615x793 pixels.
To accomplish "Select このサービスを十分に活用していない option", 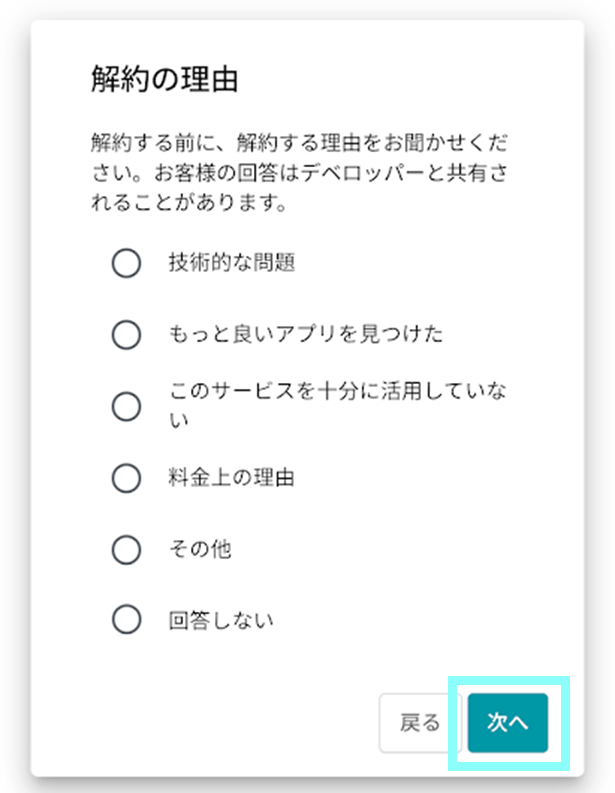I will coord(126,406).
